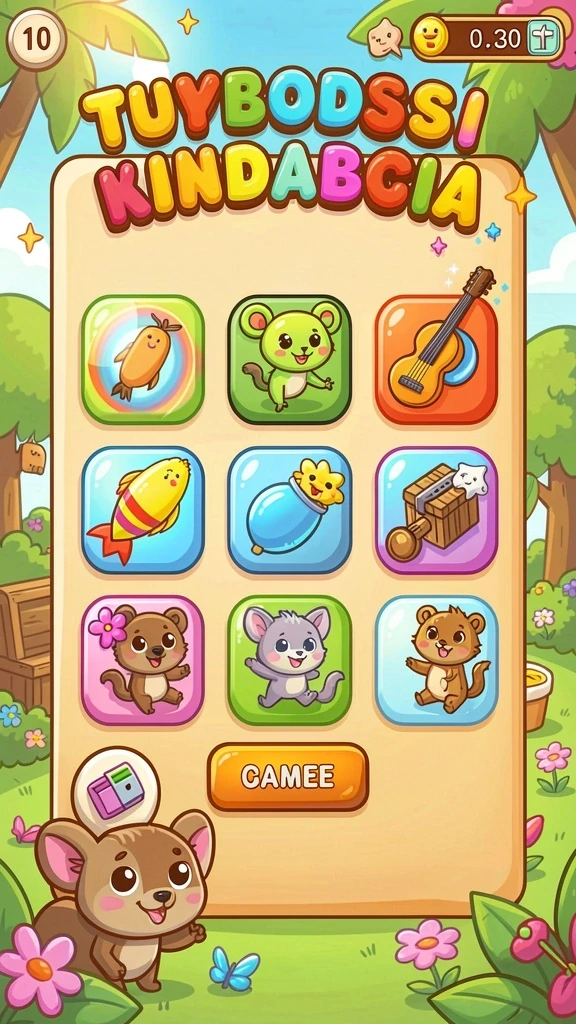Select the bear with pink flower tile
This screenshot has height=1024, width=576.
(142, 660)
